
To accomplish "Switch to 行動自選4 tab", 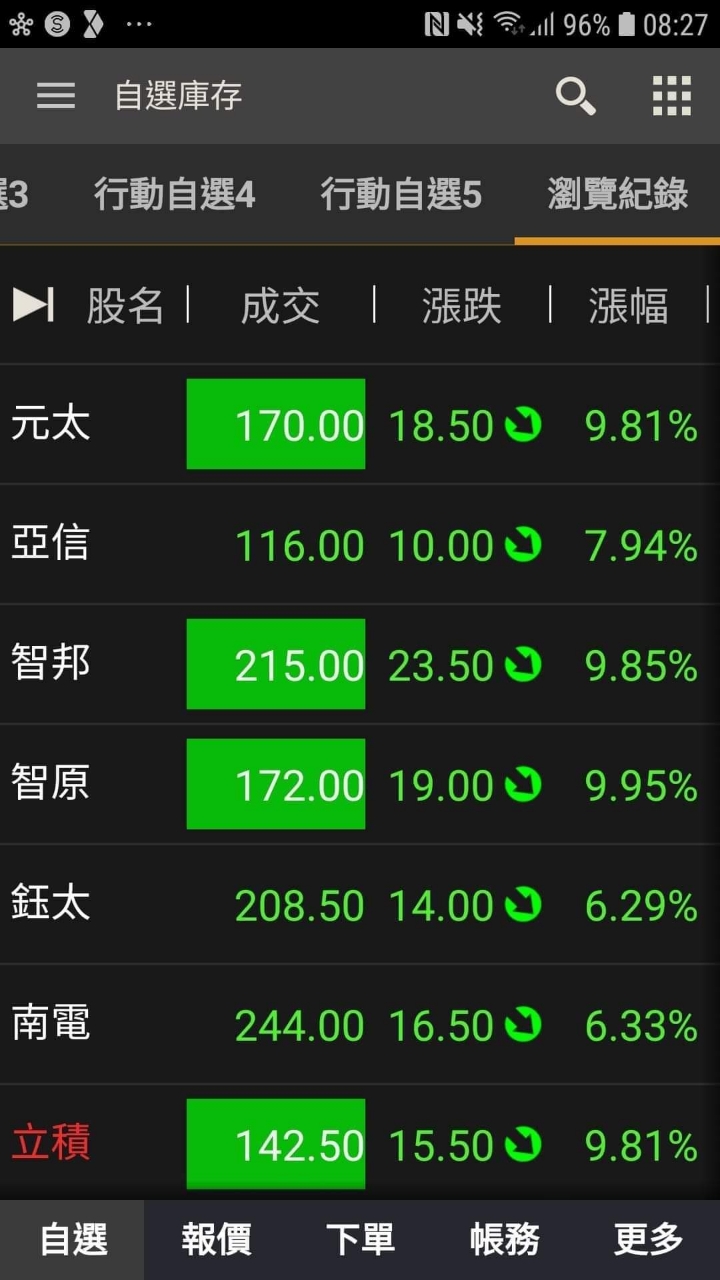I will pos(174,194).
